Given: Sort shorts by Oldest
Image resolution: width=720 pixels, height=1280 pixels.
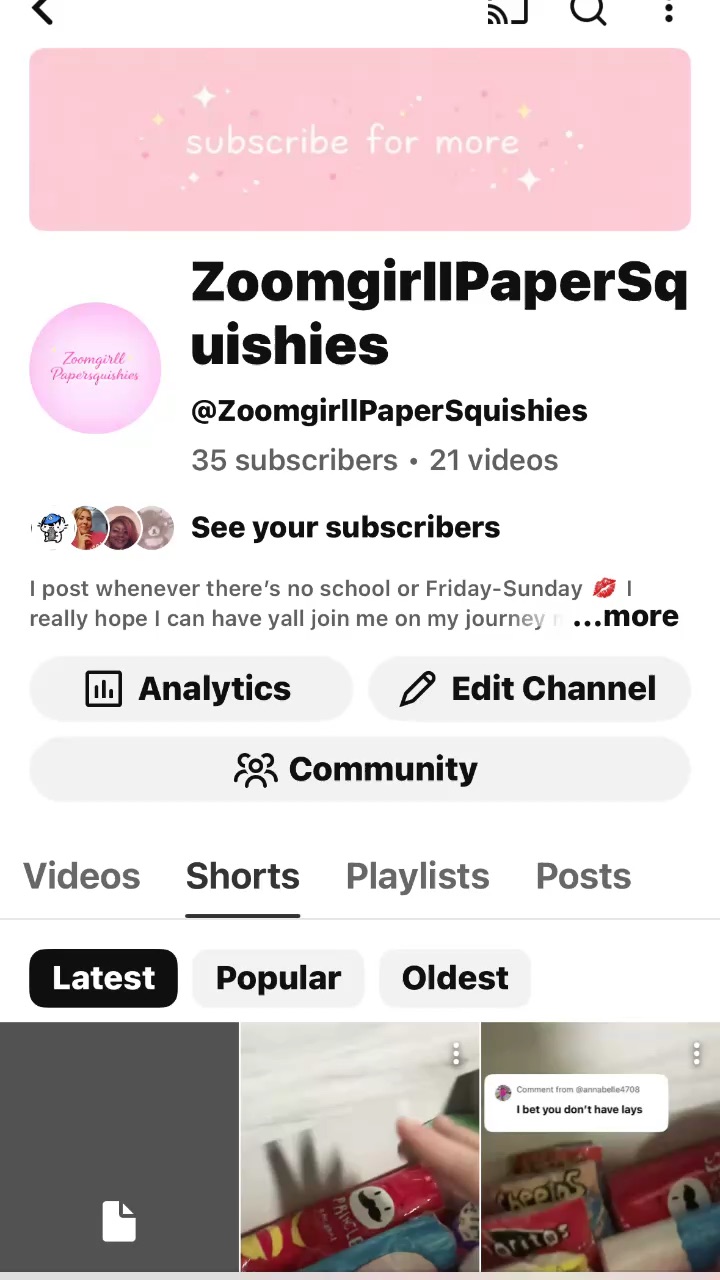Looking at the screenshot, I should pyautogui.click(x=455, y=978).
